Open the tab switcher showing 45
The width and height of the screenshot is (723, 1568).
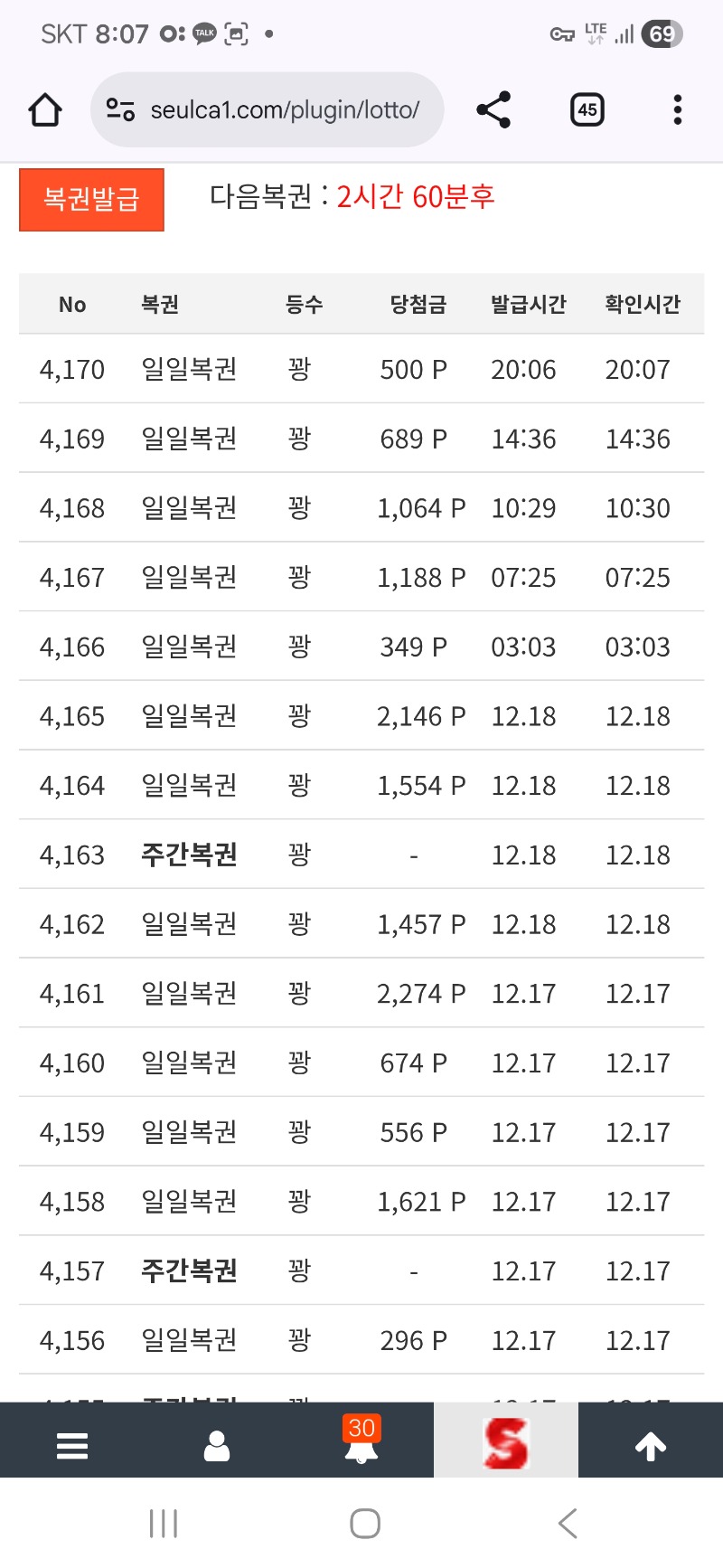(x=587, y=110)
